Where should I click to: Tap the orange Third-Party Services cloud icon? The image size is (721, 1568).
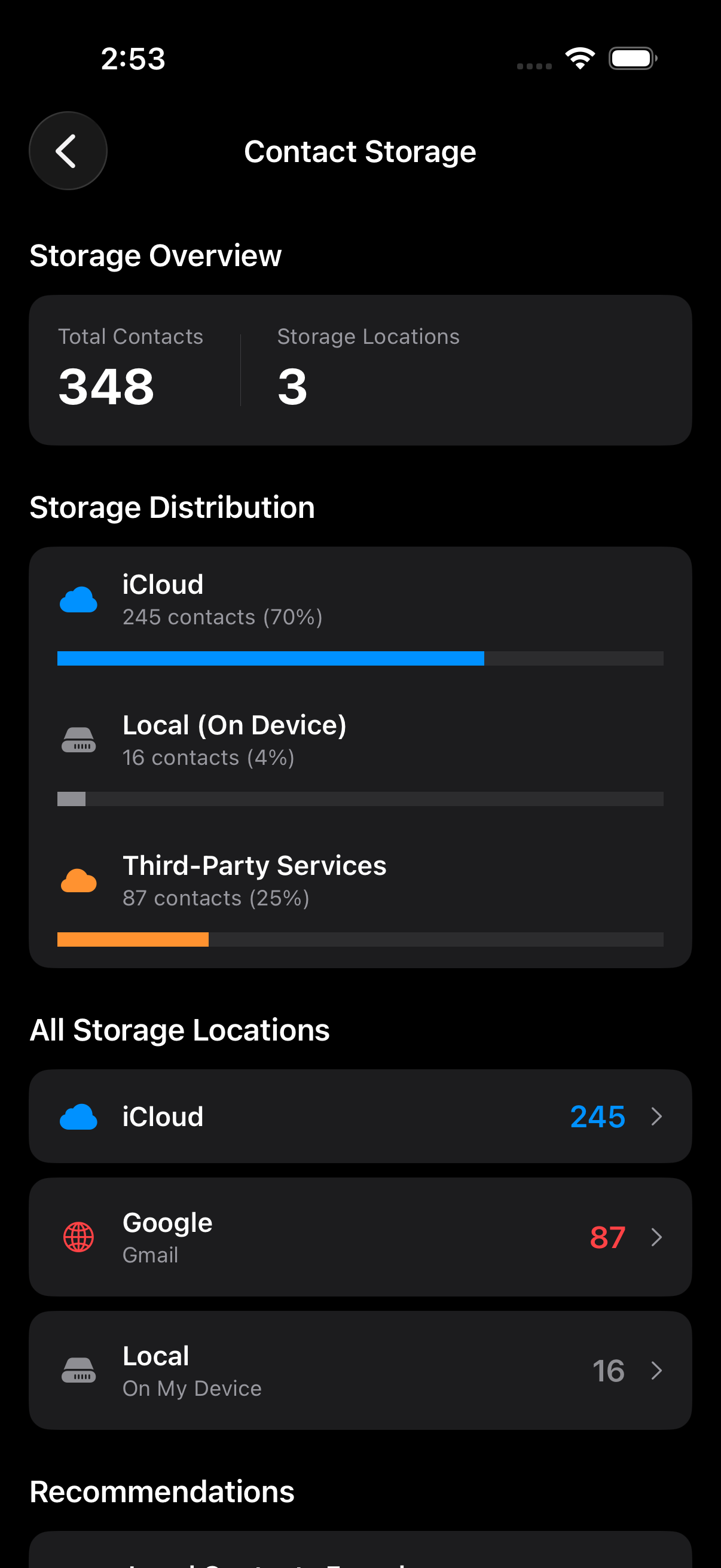pos(79,880)
